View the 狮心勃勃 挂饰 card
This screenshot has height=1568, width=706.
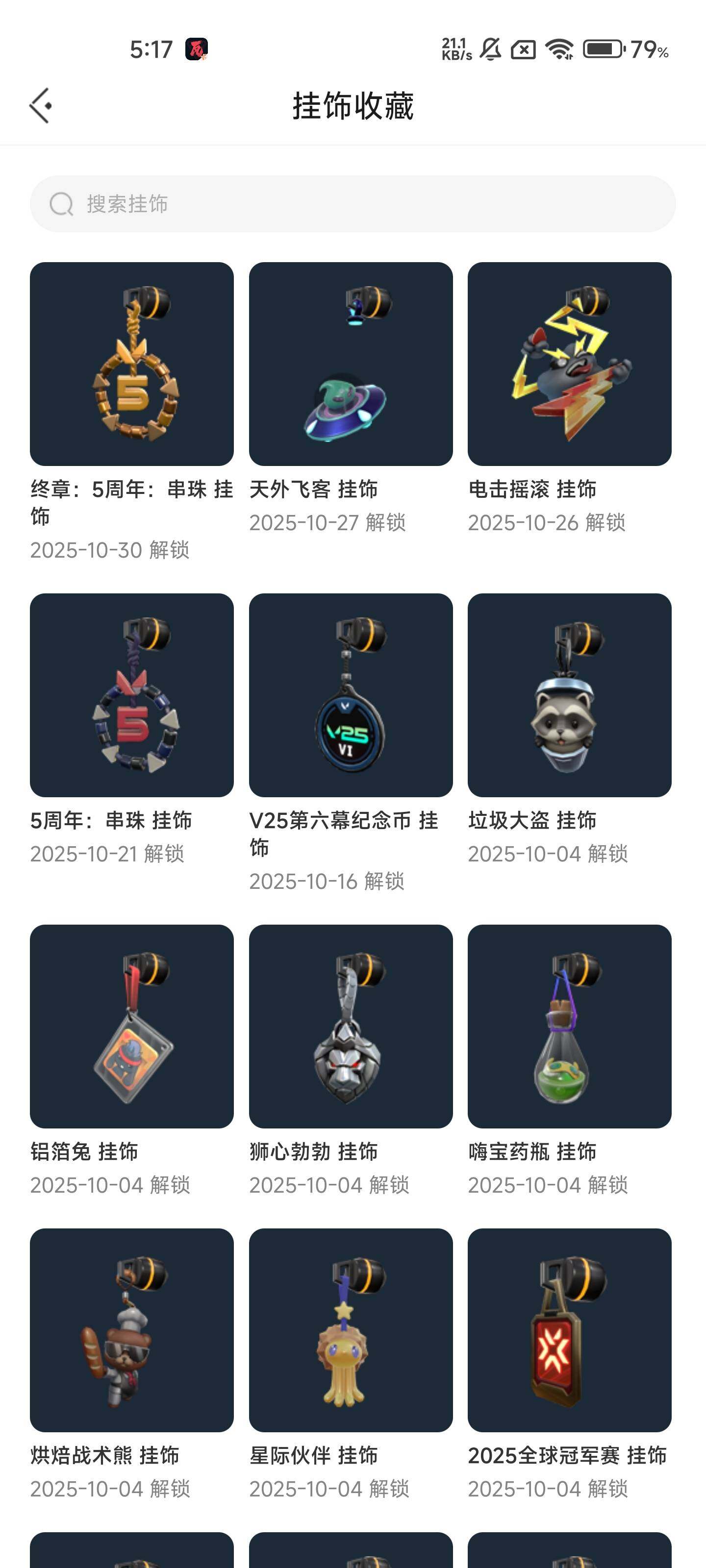(350, 1026)
